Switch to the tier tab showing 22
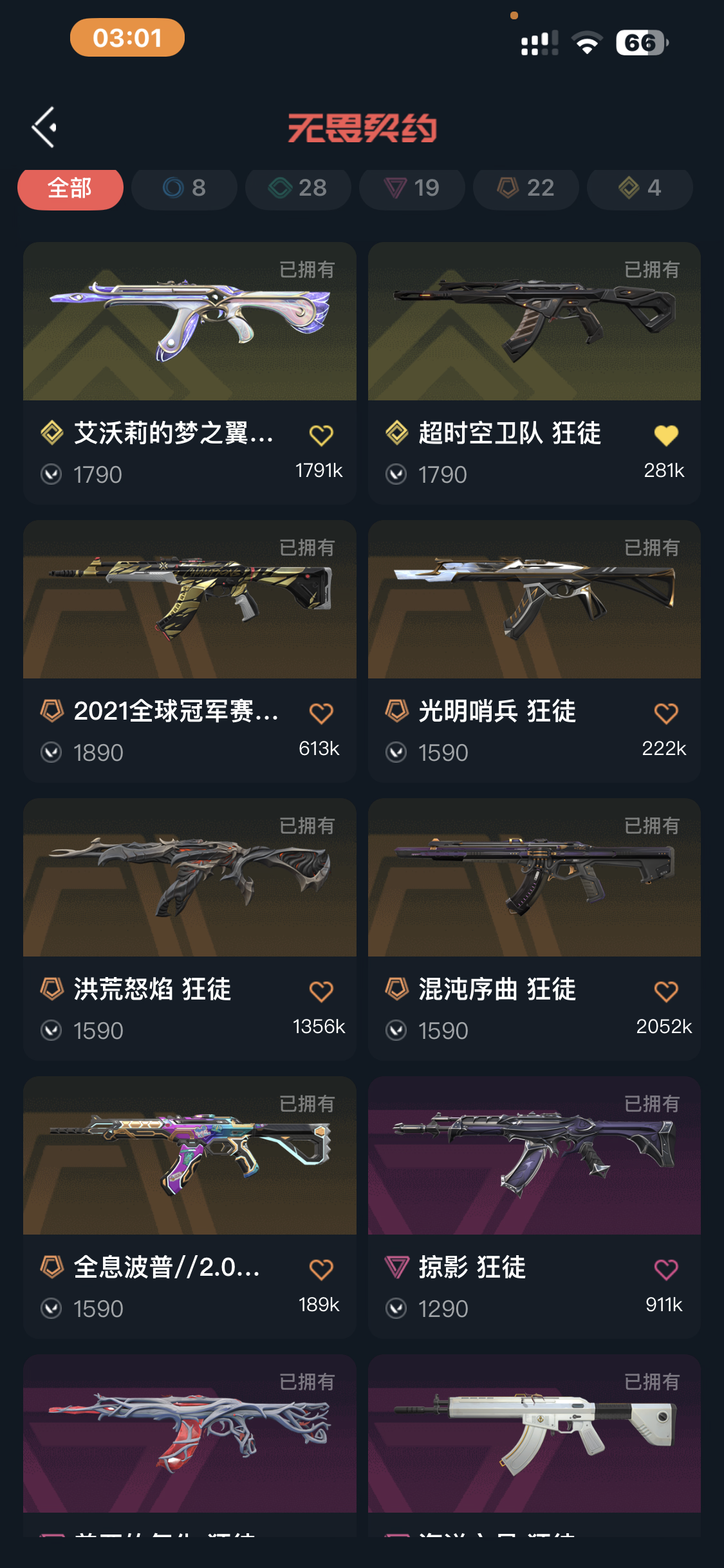 pos(526,188)
